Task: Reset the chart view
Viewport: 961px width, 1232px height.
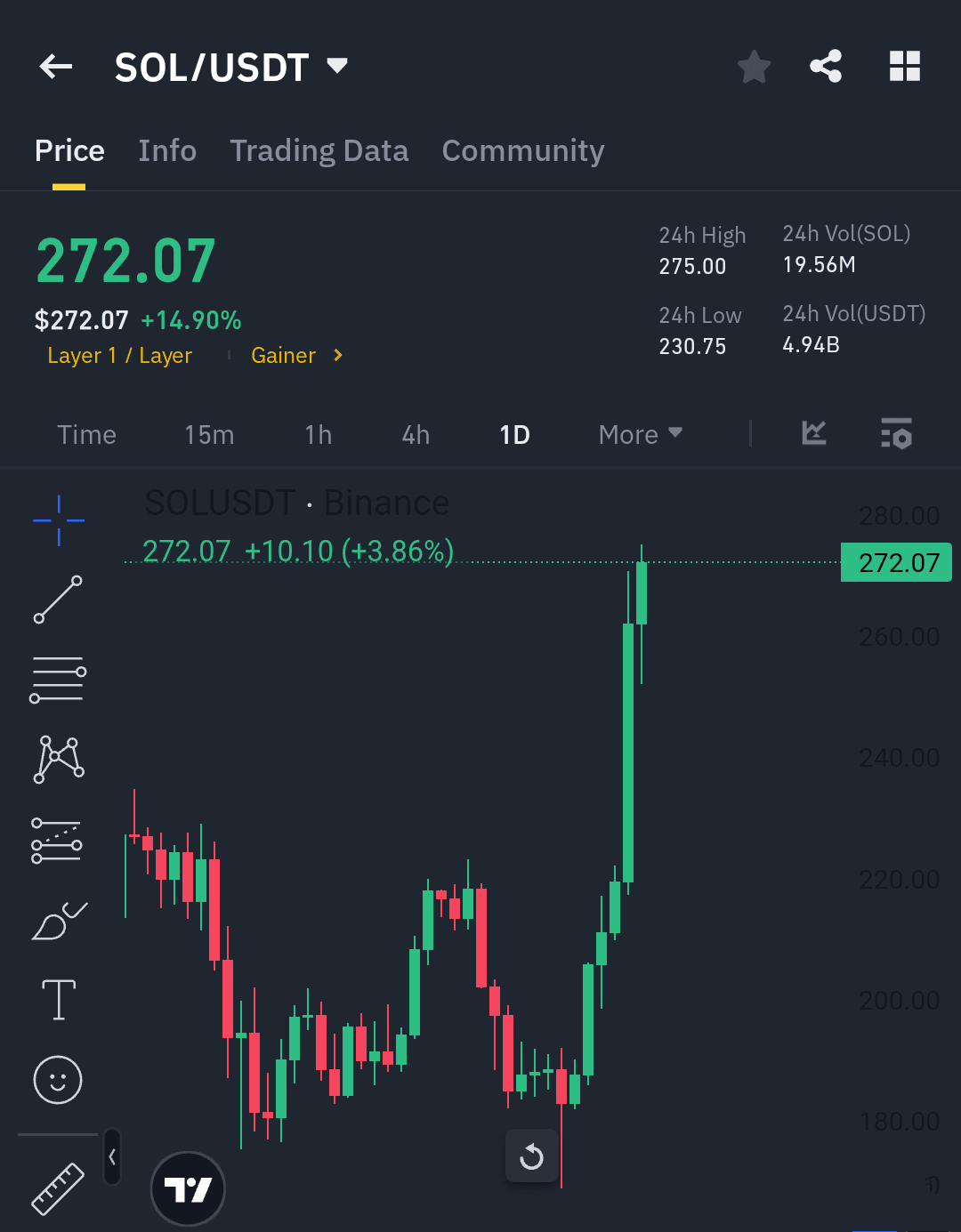Action: coord(531,1156)
